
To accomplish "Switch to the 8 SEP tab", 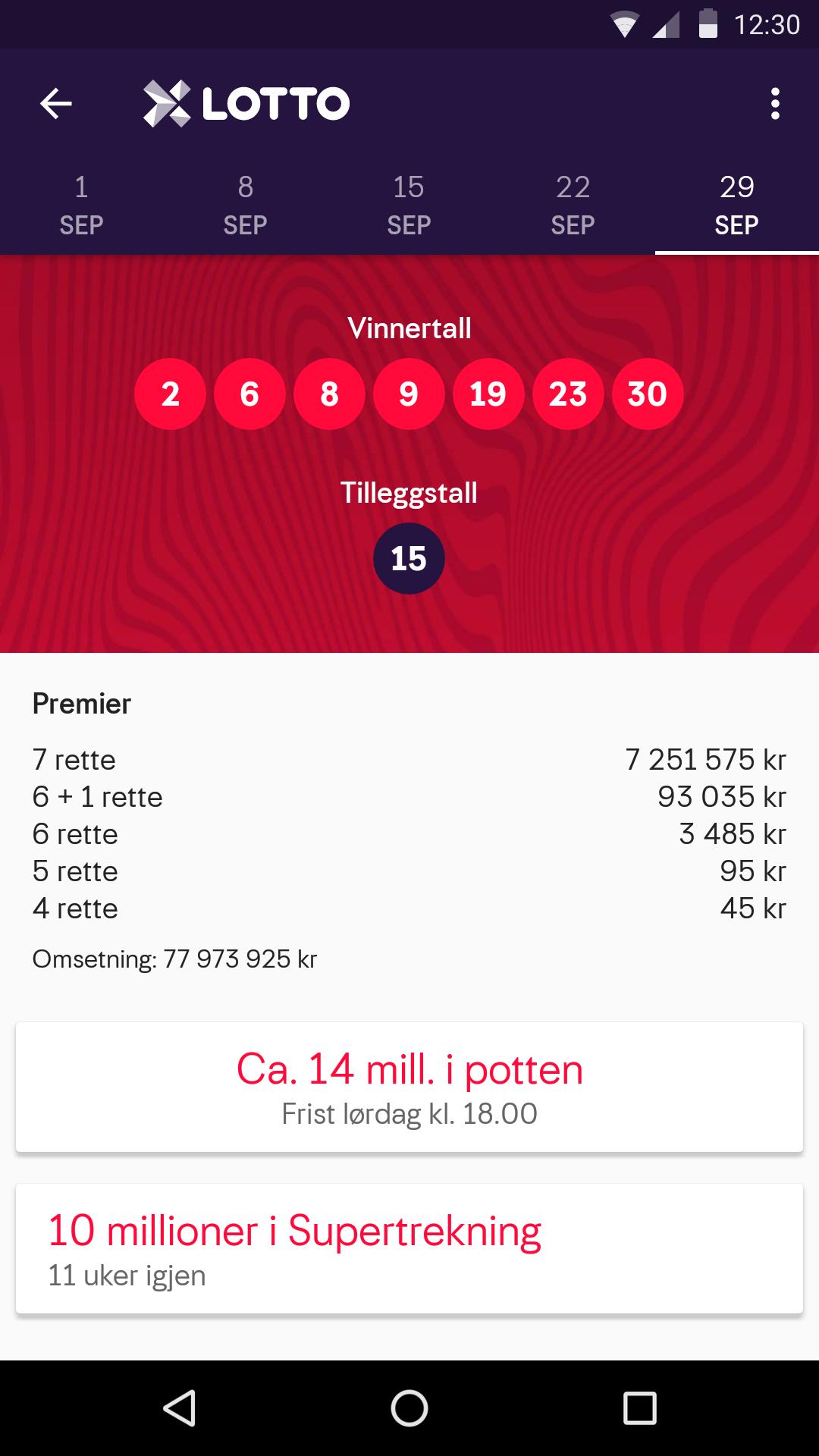I will click(245, 206).
